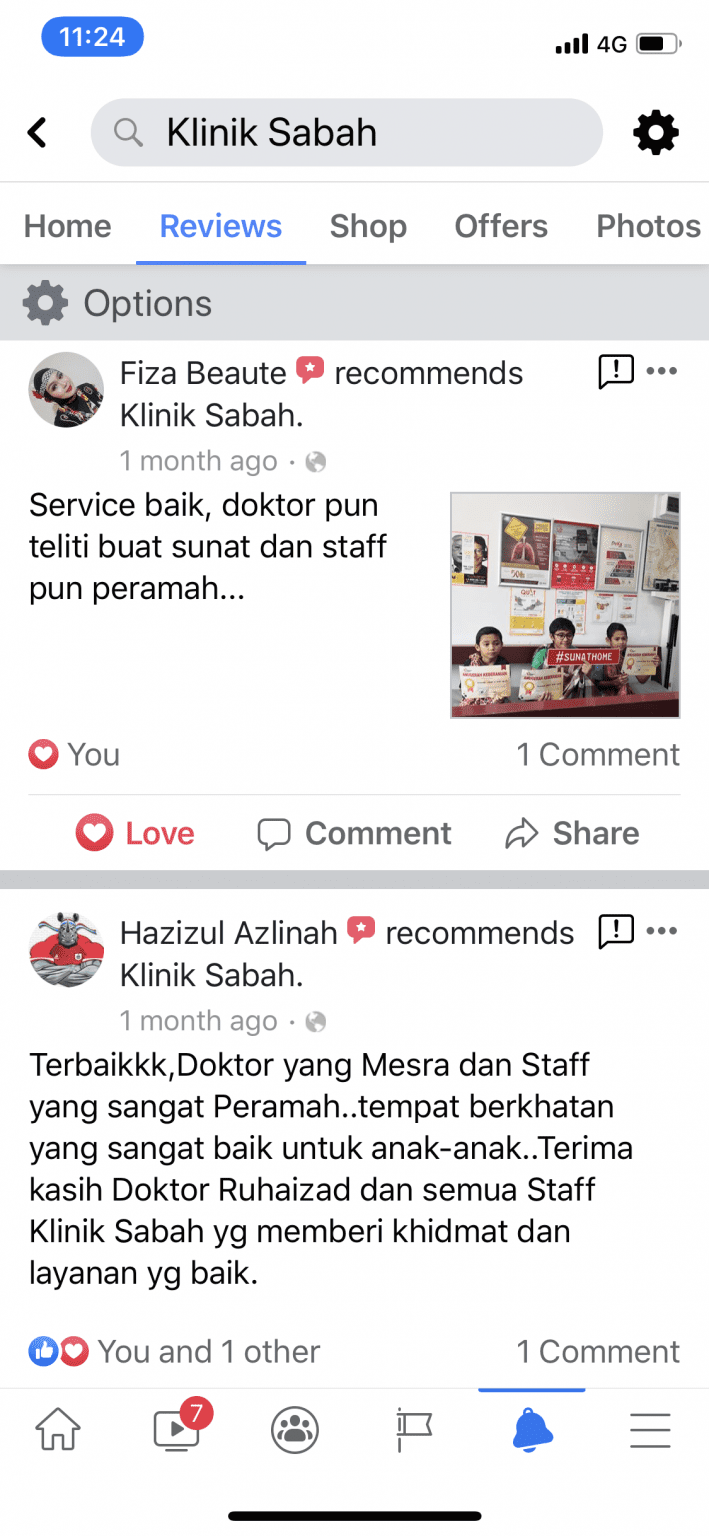Image resolution: width=709 pixels, height=1536 pixels.
Task: Report Fiza Beaute's review via feedback icon
Action: point(615,372)
